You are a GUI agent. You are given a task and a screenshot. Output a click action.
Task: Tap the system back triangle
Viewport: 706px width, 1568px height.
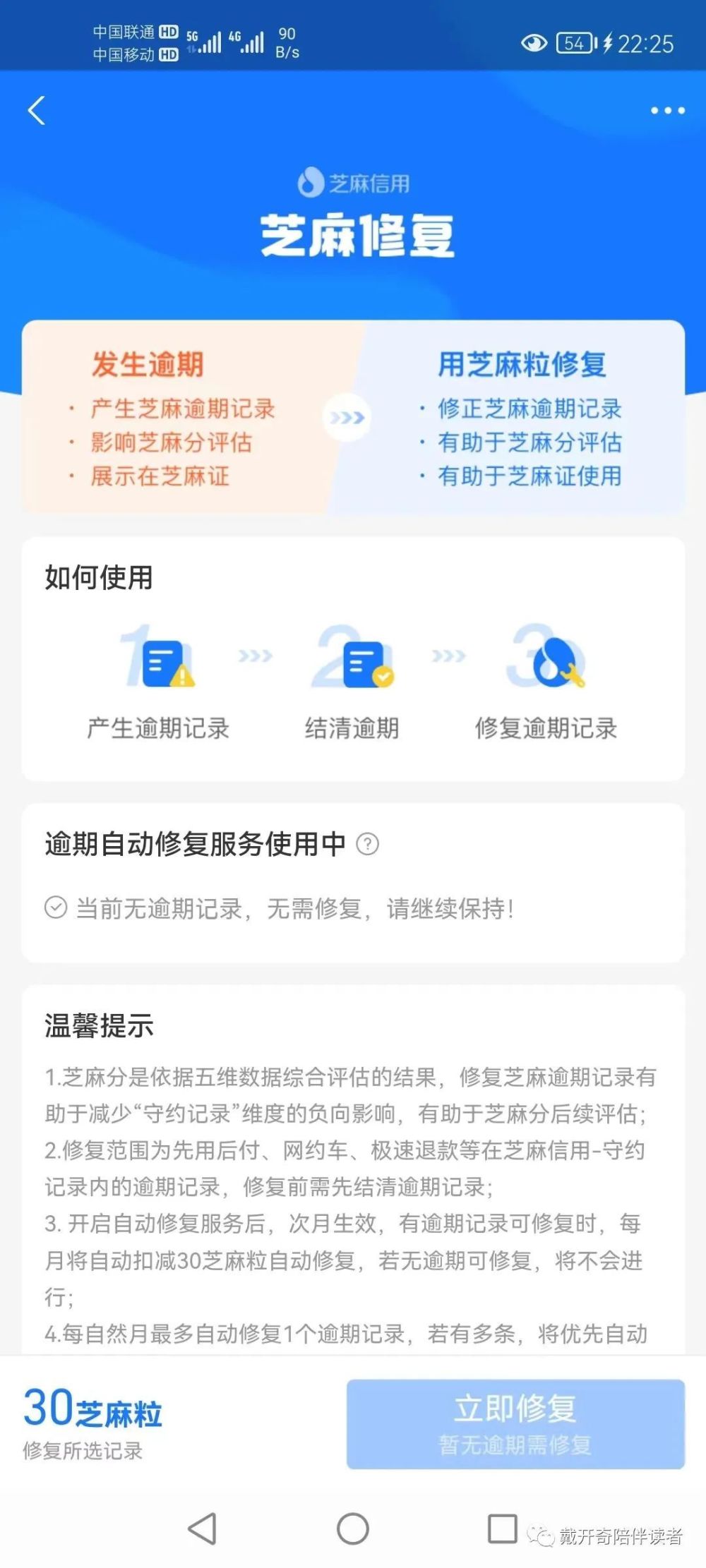(x=203, y=1529)
